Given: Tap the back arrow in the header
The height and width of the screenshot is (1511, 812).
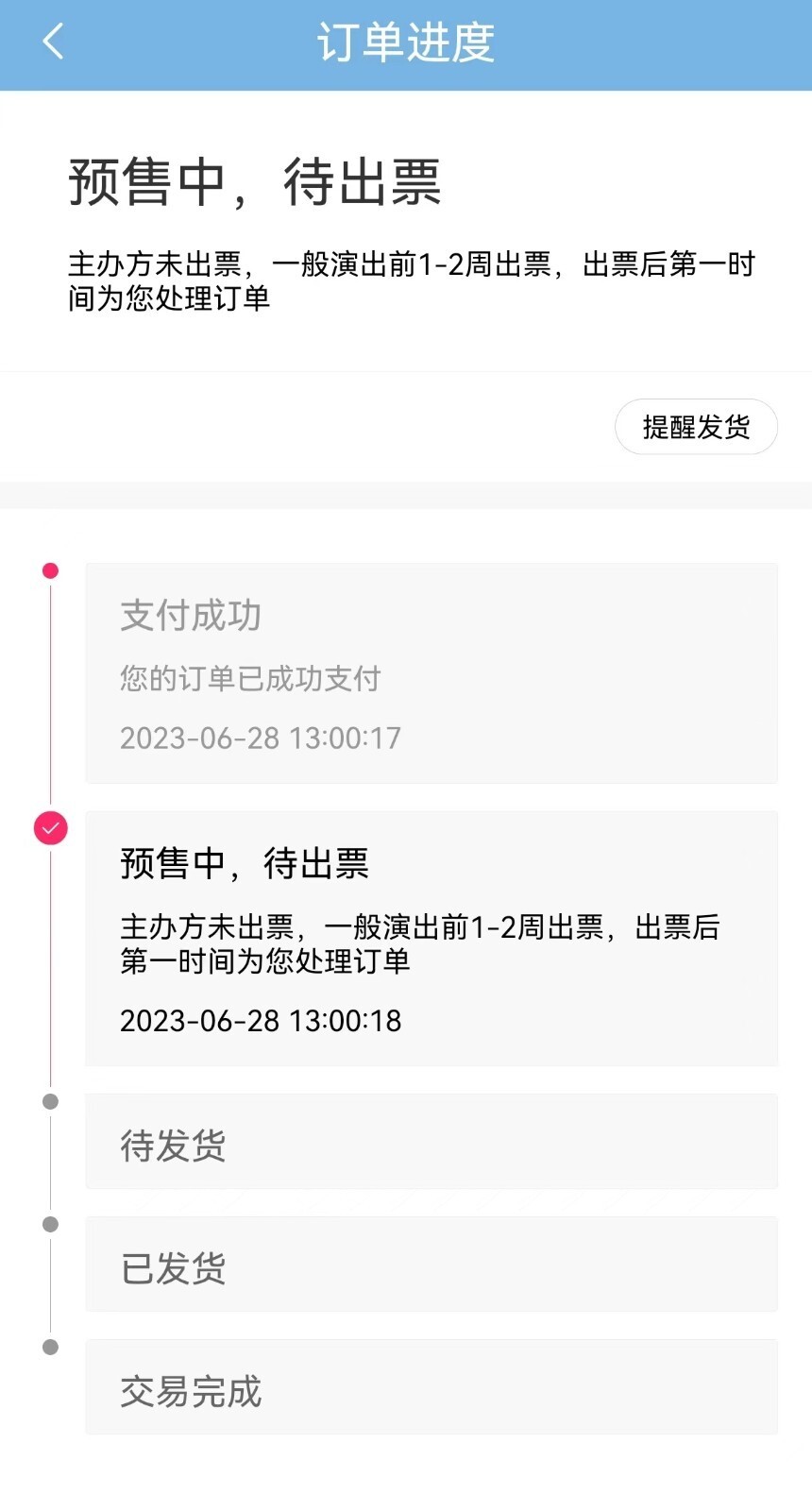Looking at the screenshot, I should pyautogui.click(x=52, y=42).
